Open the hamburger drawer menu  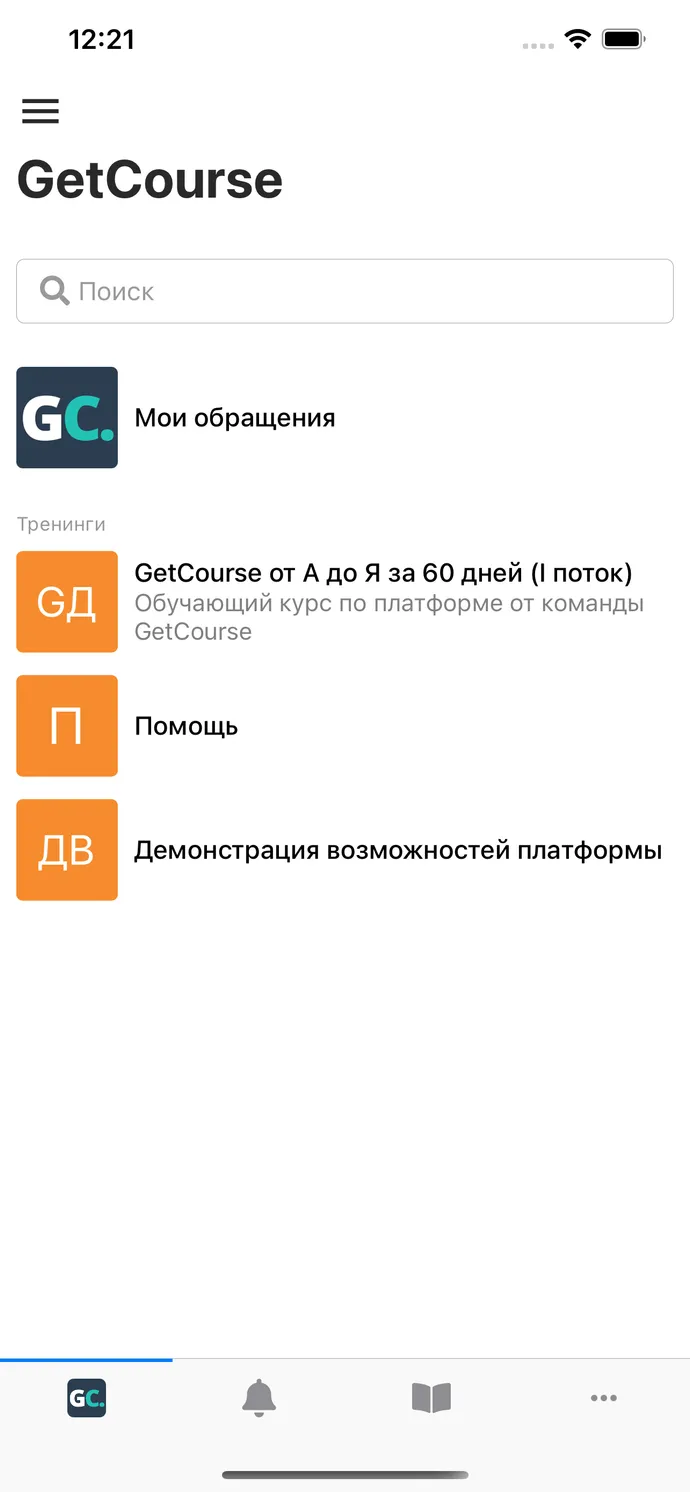tap(40, 111)
